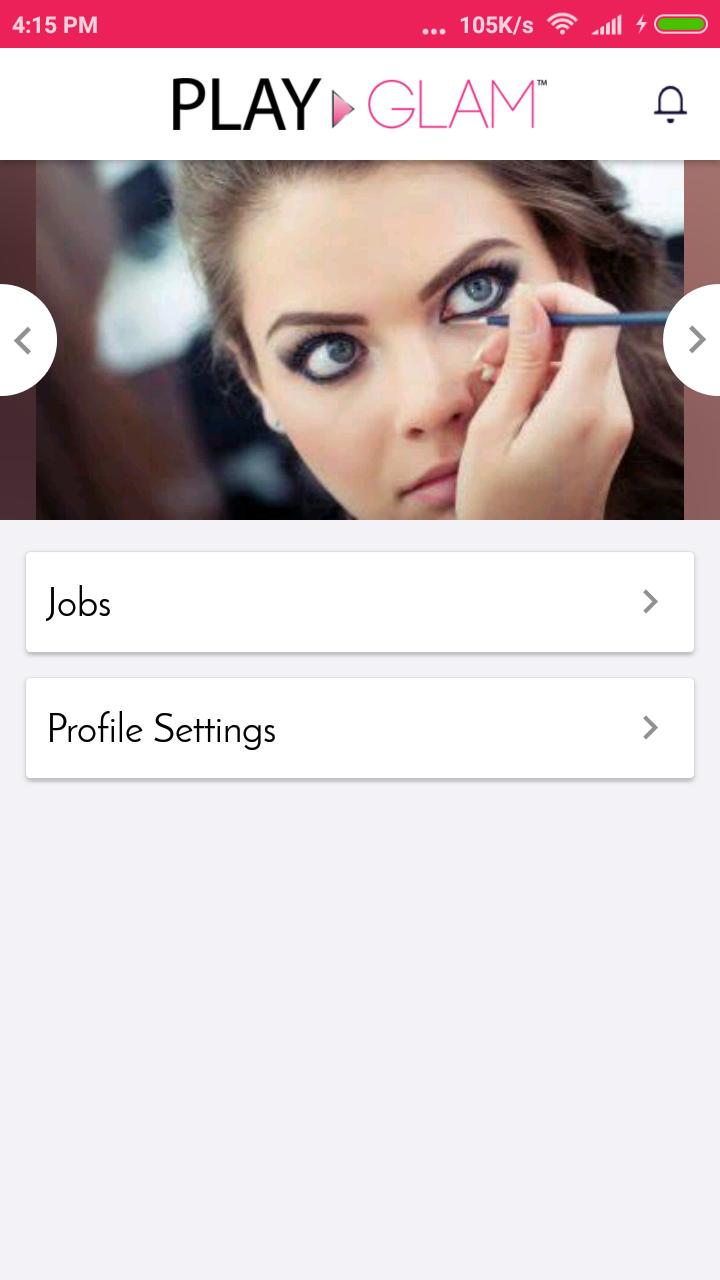Select the next banner using the right arrow

(694, 339)
